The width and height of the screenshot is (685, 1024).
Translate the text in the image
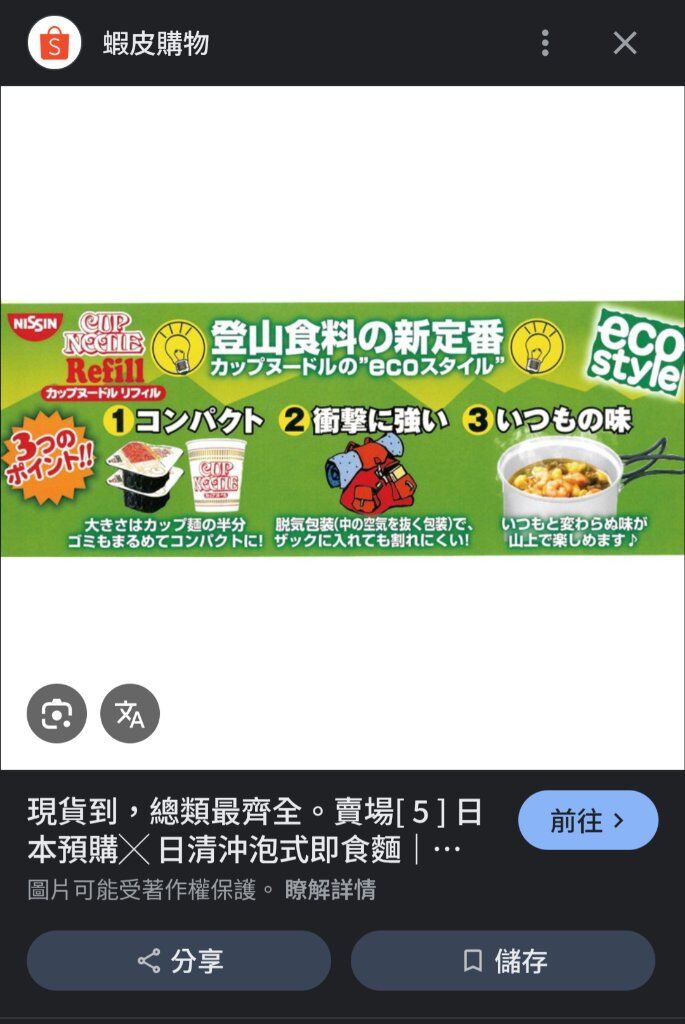click(x=130, y=714)
